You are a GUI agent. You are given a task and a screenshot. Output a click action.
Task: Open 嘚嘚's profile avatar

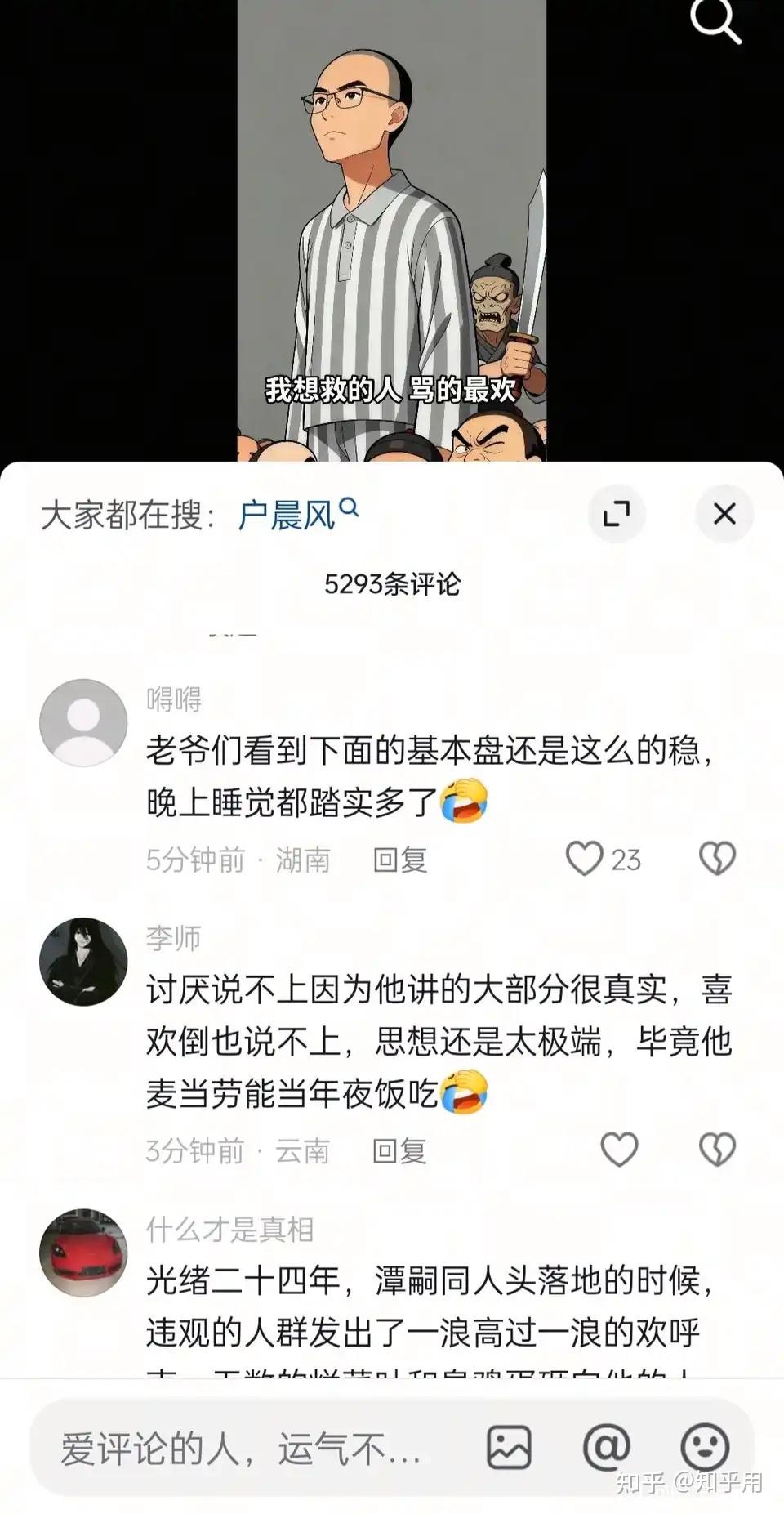click(x=83, y=722)
